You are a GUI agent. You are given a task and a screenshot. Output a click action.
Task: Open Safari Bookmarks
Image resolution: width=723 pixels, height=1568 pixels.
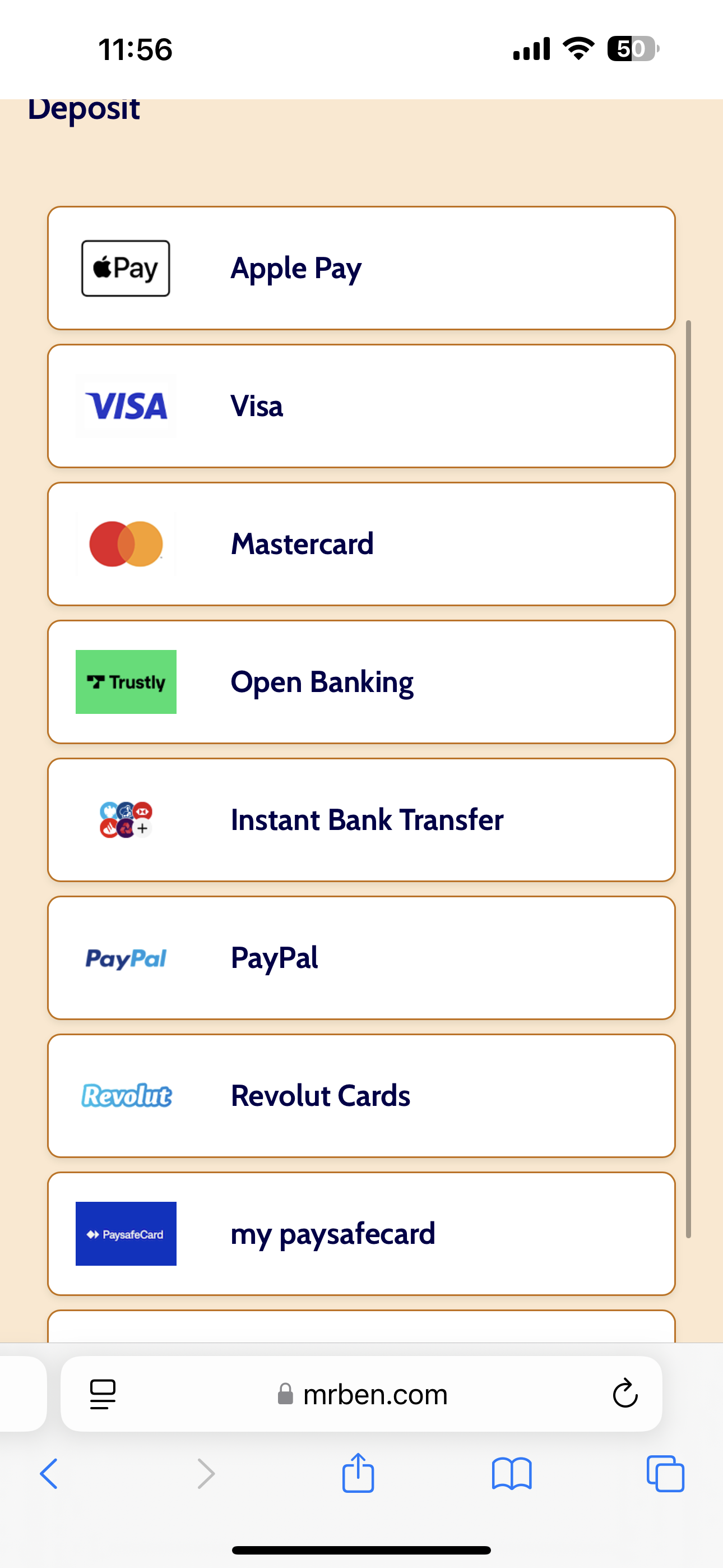pos(512,1473)
